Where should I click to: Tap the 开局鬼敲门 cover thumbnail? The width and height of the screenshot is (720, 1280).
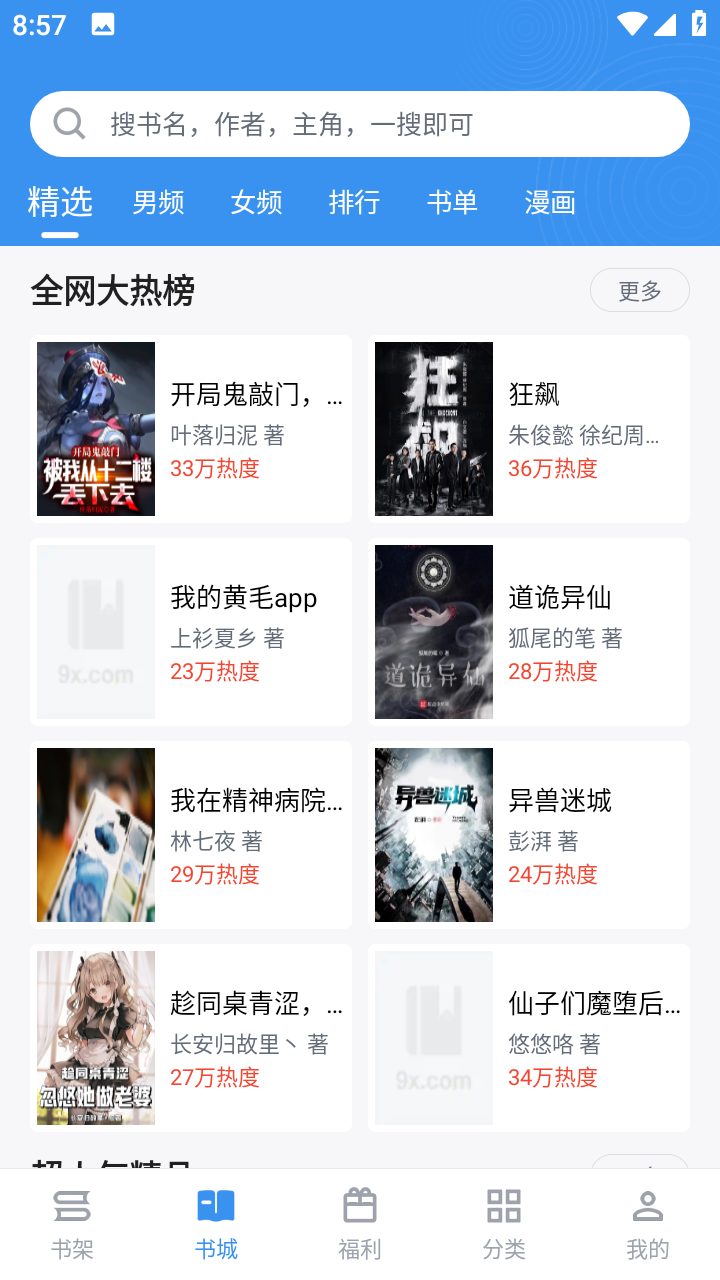tap(95, 428)
